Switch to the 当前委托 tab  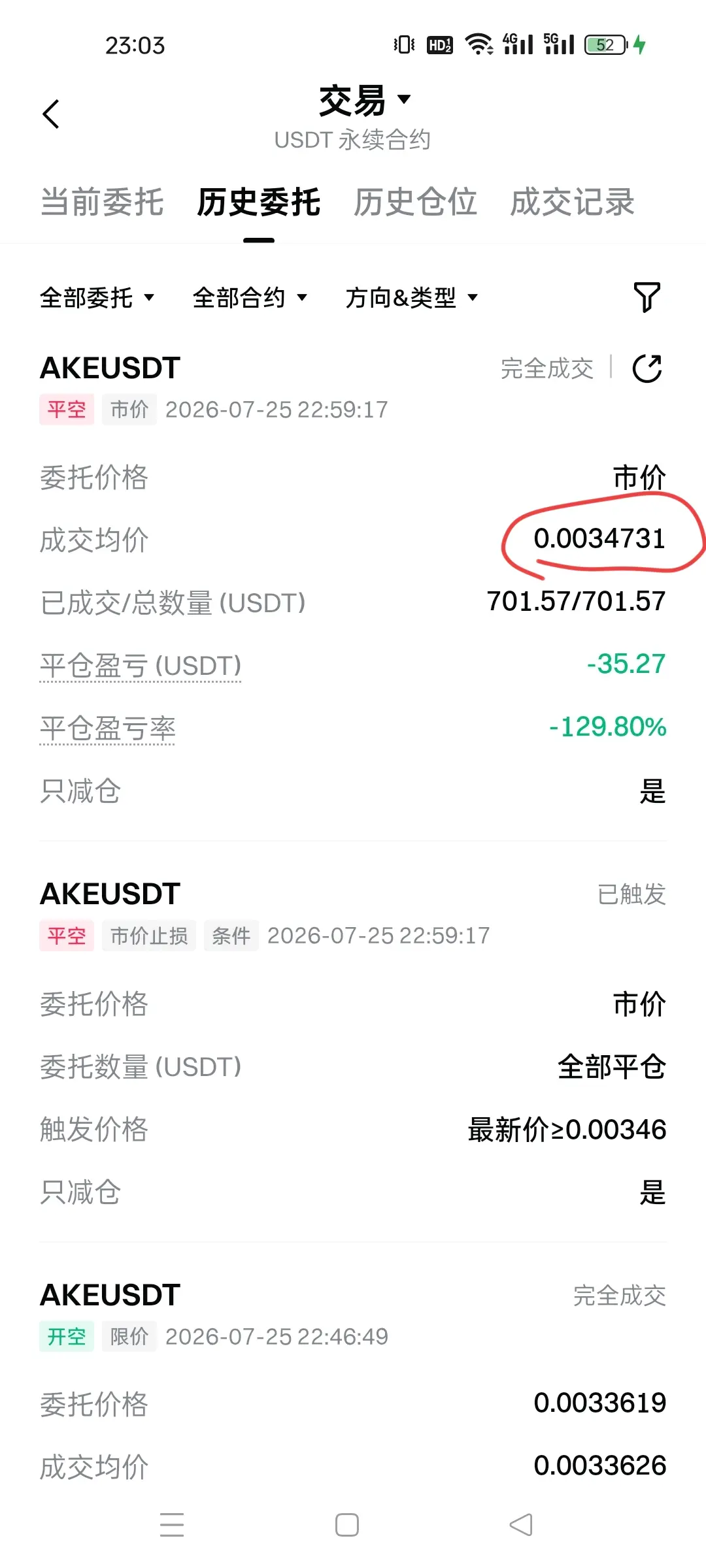[x=102, y=202]
